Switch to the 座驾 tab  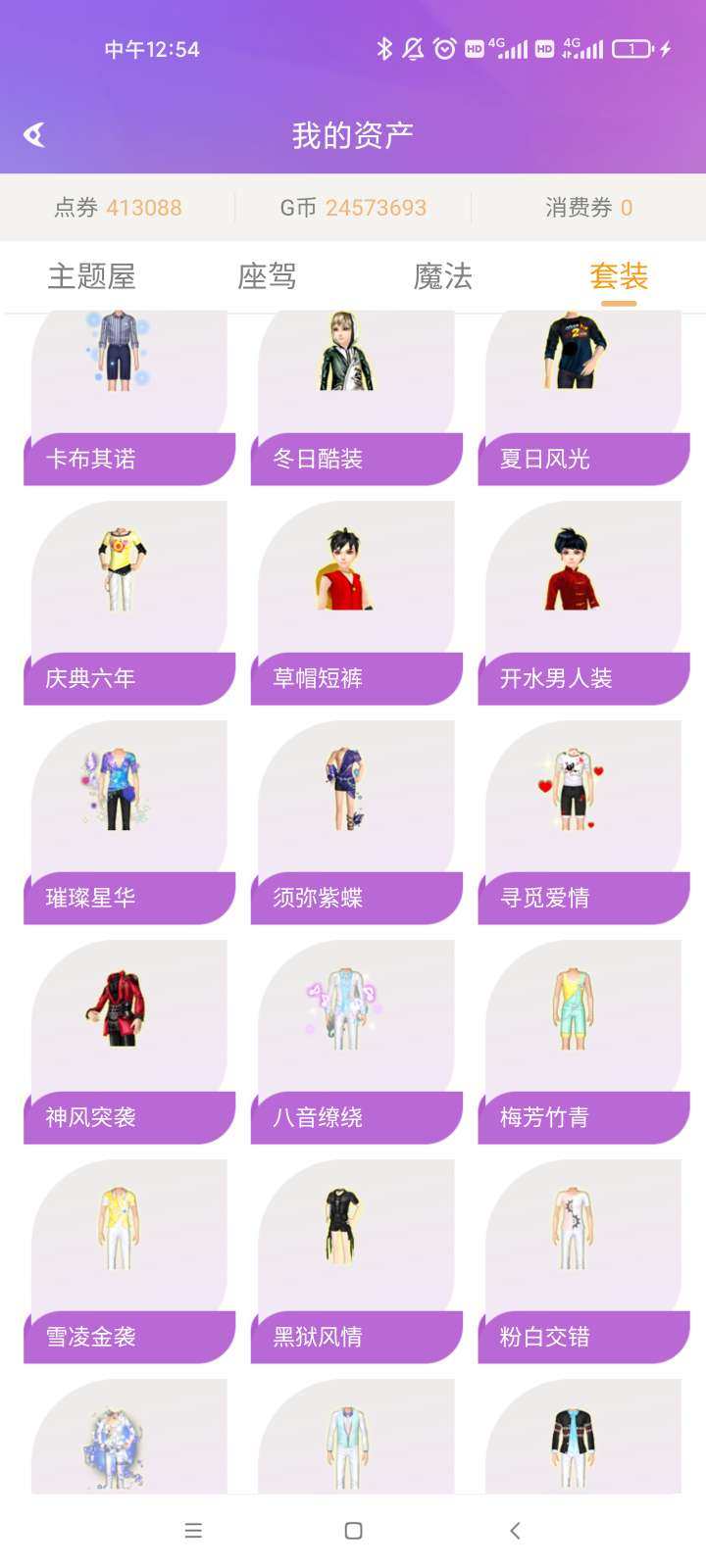click(x=265, y=277)
